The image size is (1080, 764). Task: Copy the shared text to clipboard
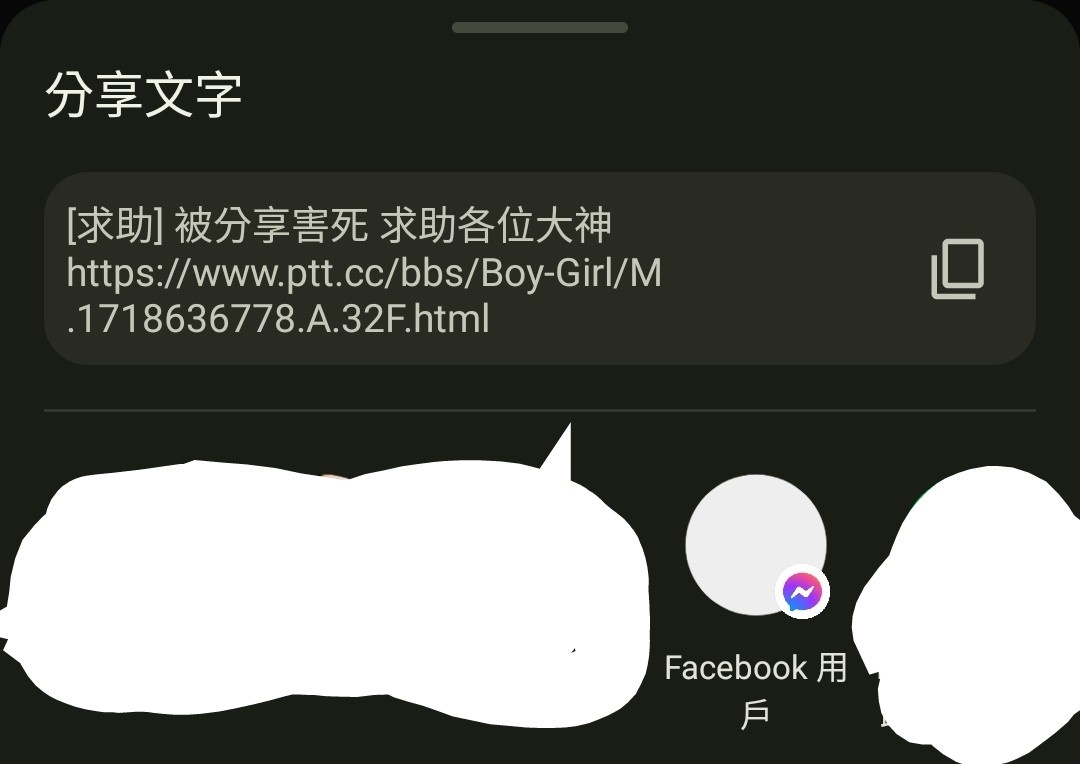[957, 269]
